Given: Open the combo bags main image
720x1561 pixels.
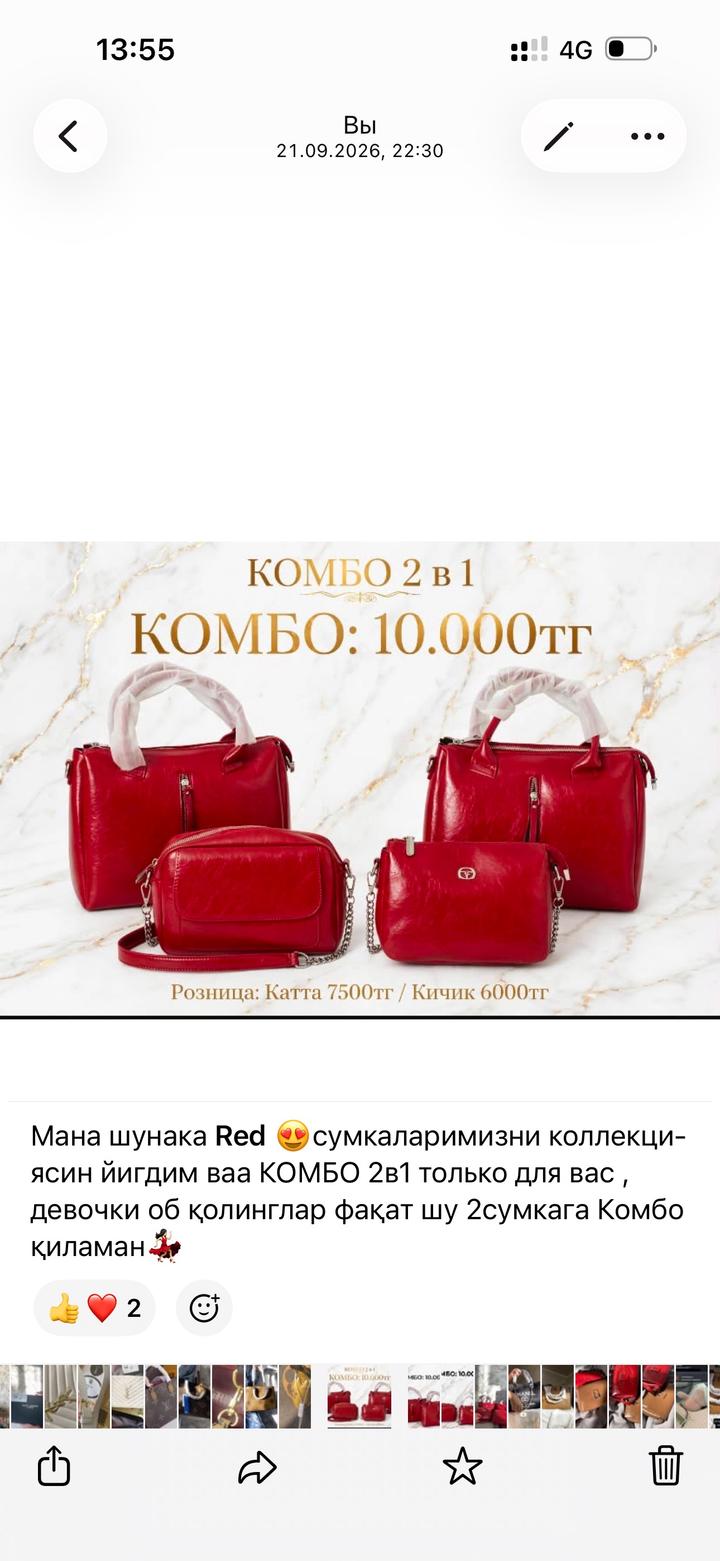Looking at the screenshot, I should (360, 779).
